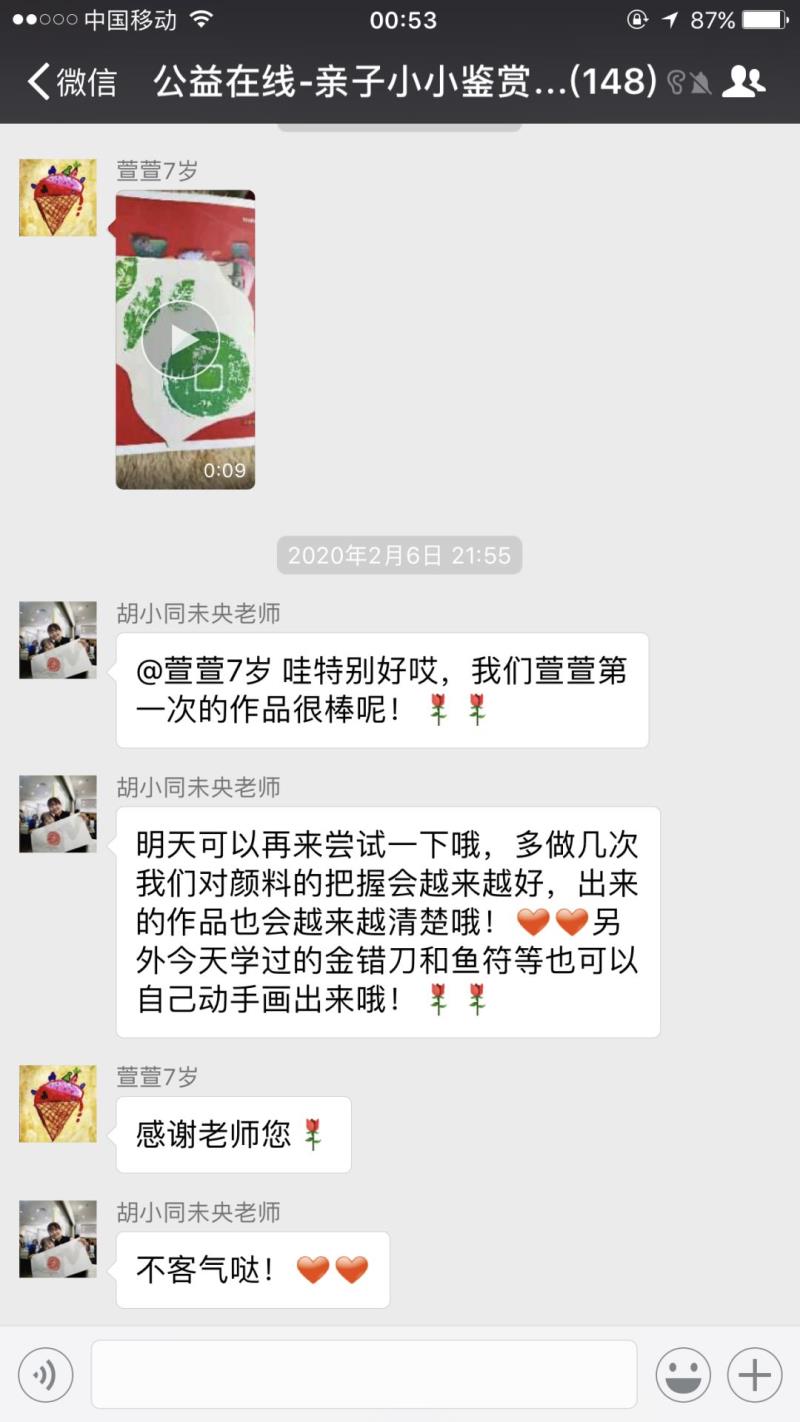The height and width of the screenshot is (1422, 800).
Task: Go back to 微信 chat list
Action: (x=70, y=81)
